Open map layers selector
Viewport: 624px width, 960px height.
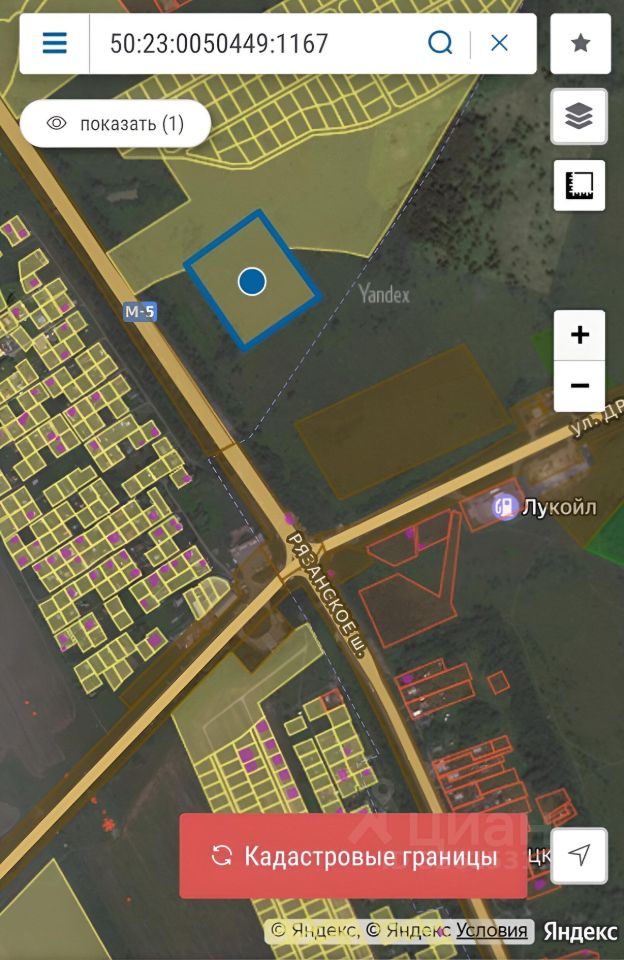(x=579, y=117)
